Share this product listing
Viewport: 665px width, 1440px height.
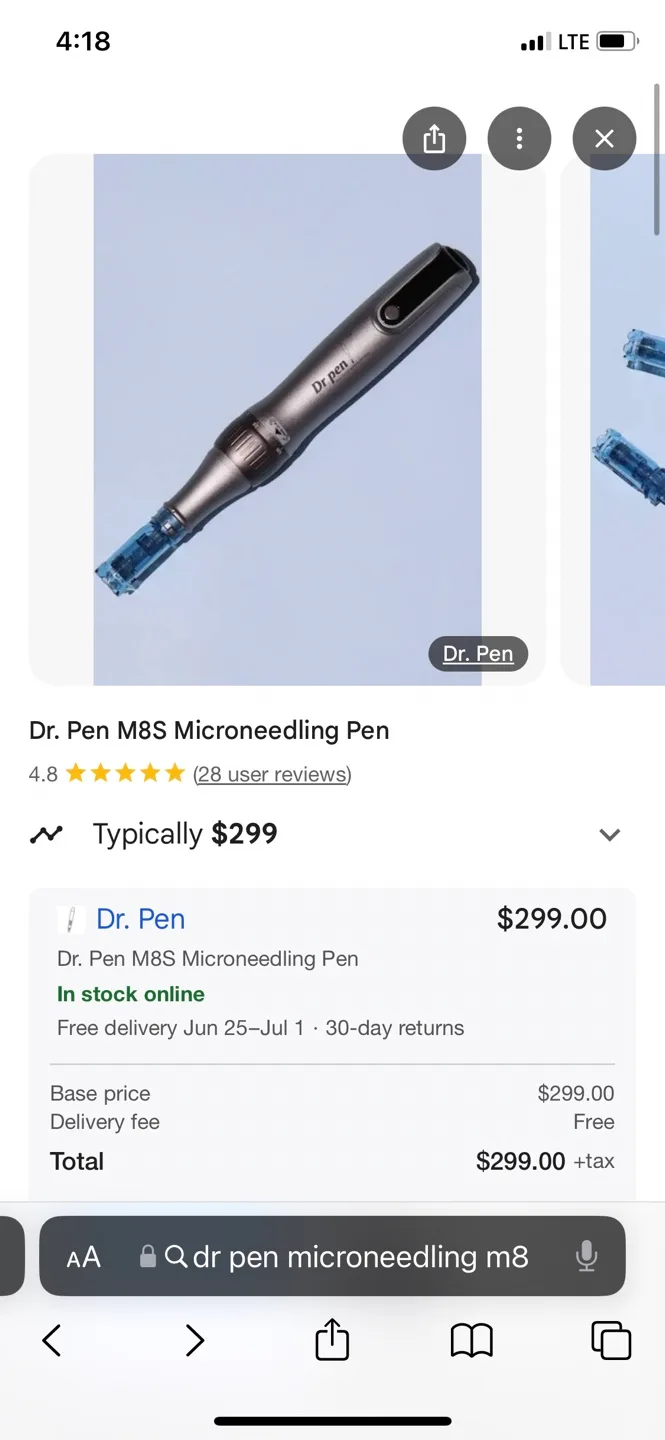point(434,138)
